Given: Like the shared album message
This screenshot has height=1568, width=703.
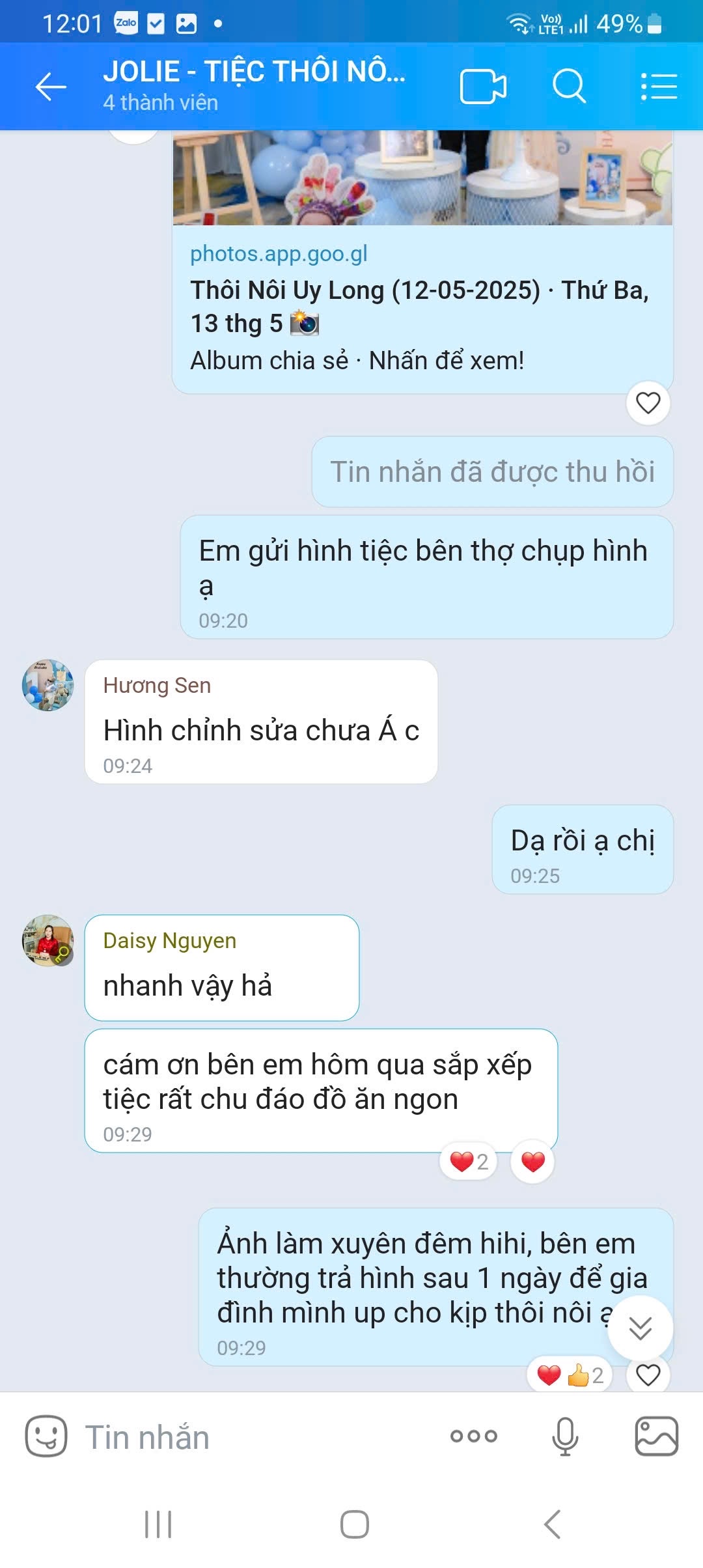Looking at the screenshot, I should point(648,403).
